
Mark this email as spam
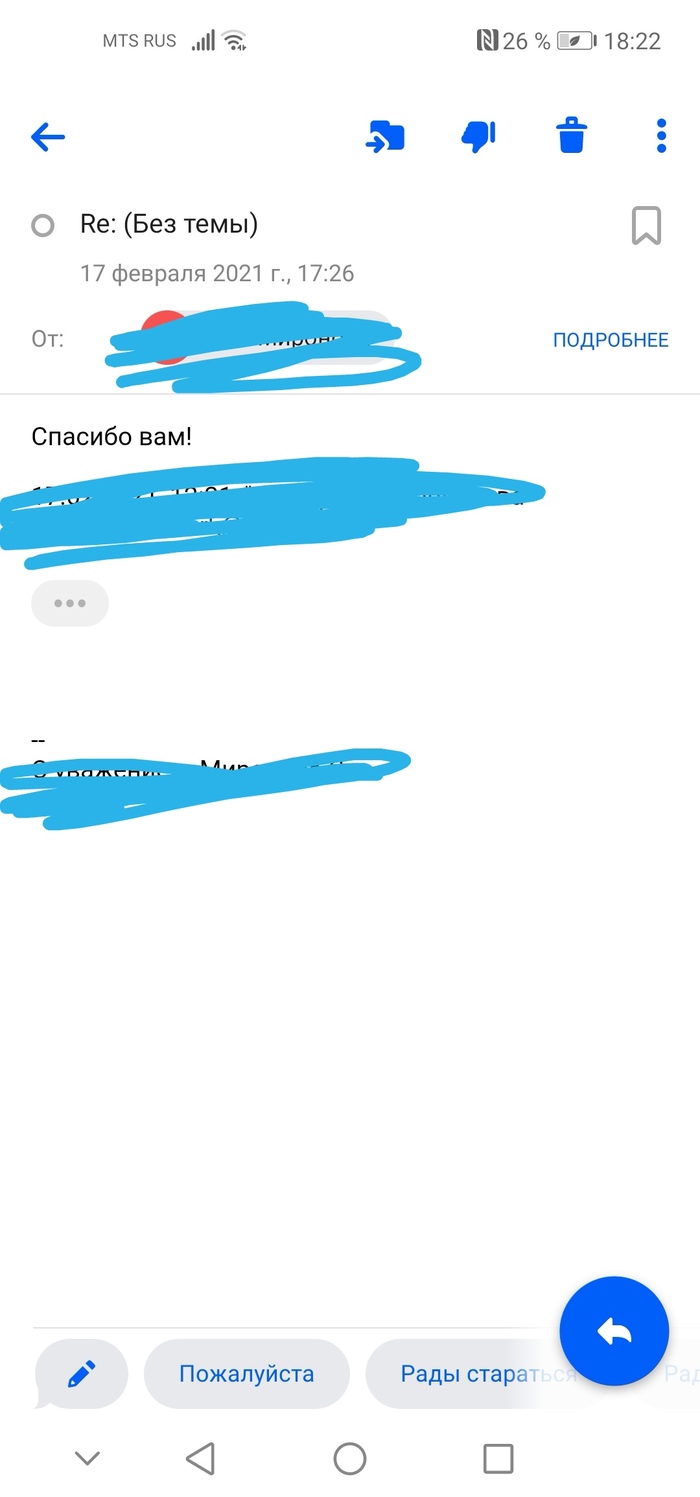tap(478, 136)
